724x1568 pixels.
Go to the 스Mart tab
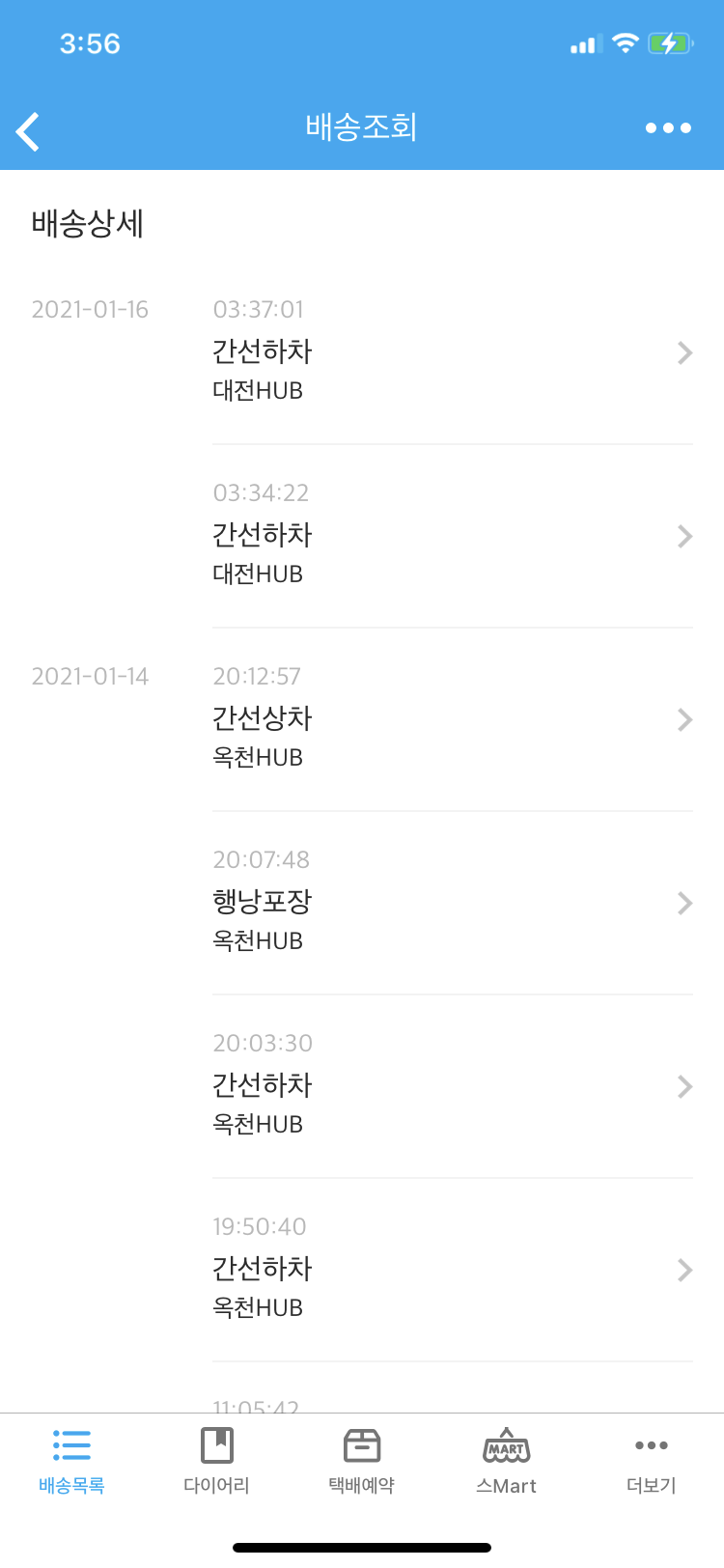506,1461
